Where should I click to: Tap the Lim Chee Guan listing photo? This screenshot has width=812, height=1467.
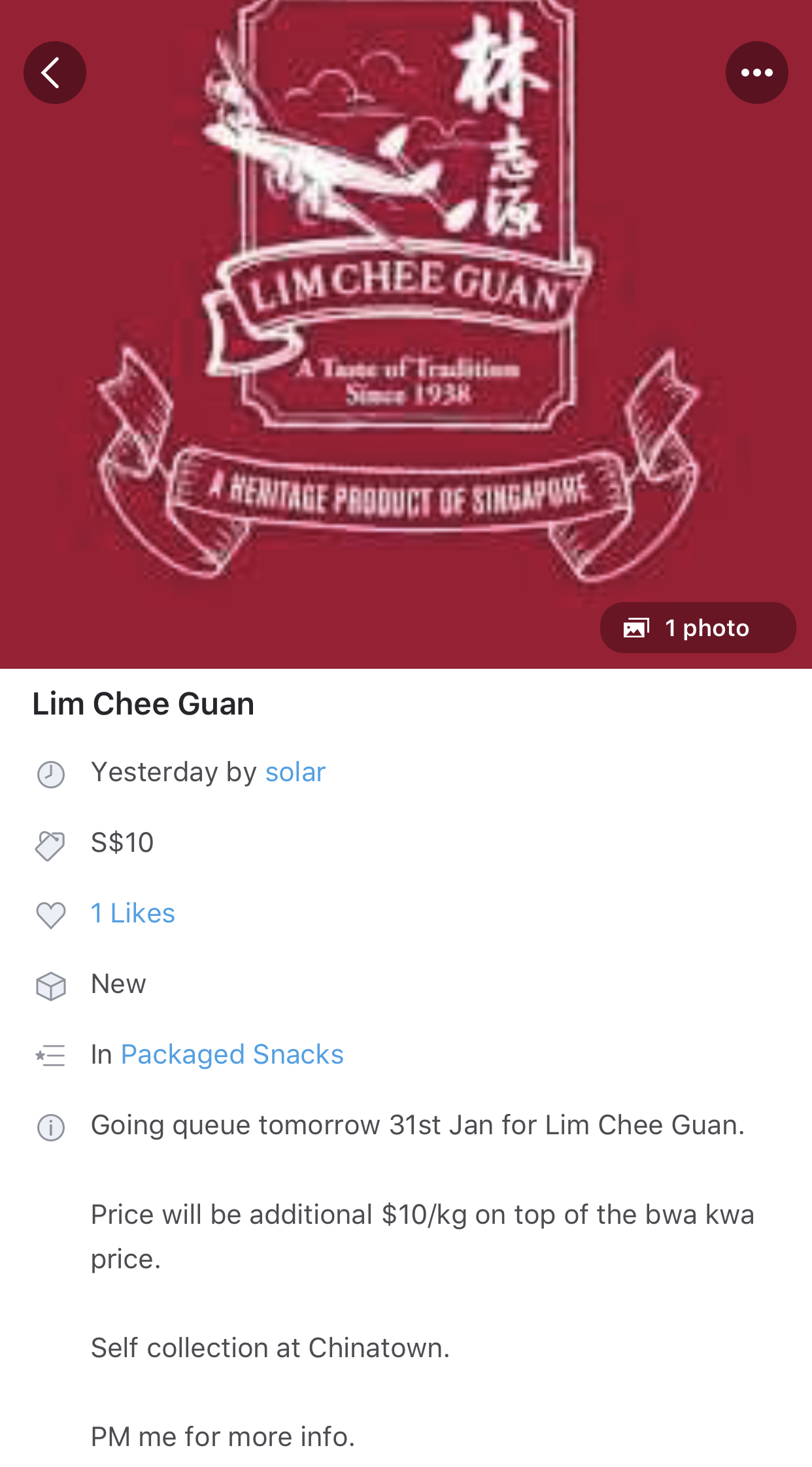(405, 327)
